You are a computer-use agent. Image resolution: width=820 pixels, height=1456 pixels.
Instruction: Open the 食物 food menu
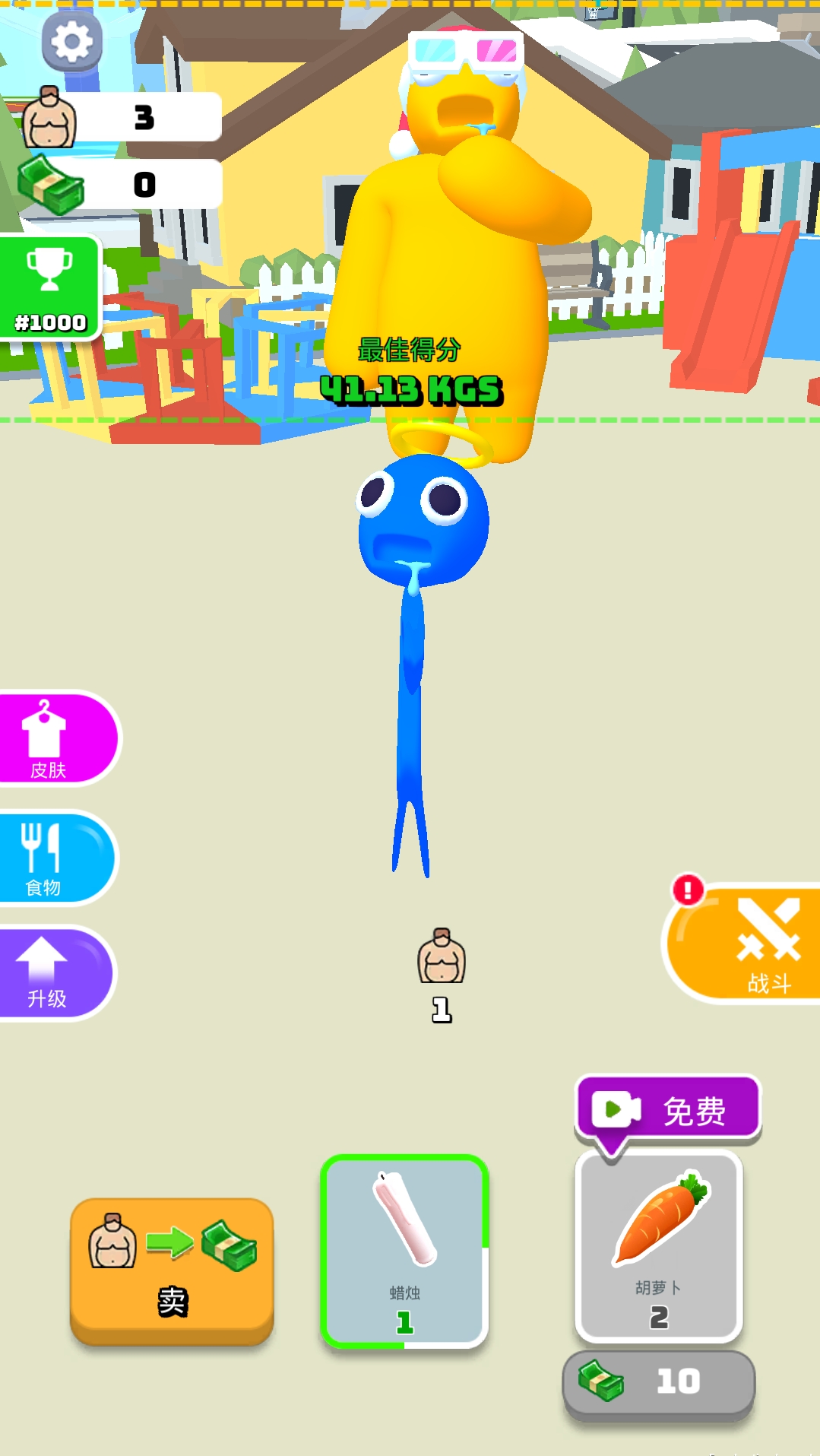(53, 858)
